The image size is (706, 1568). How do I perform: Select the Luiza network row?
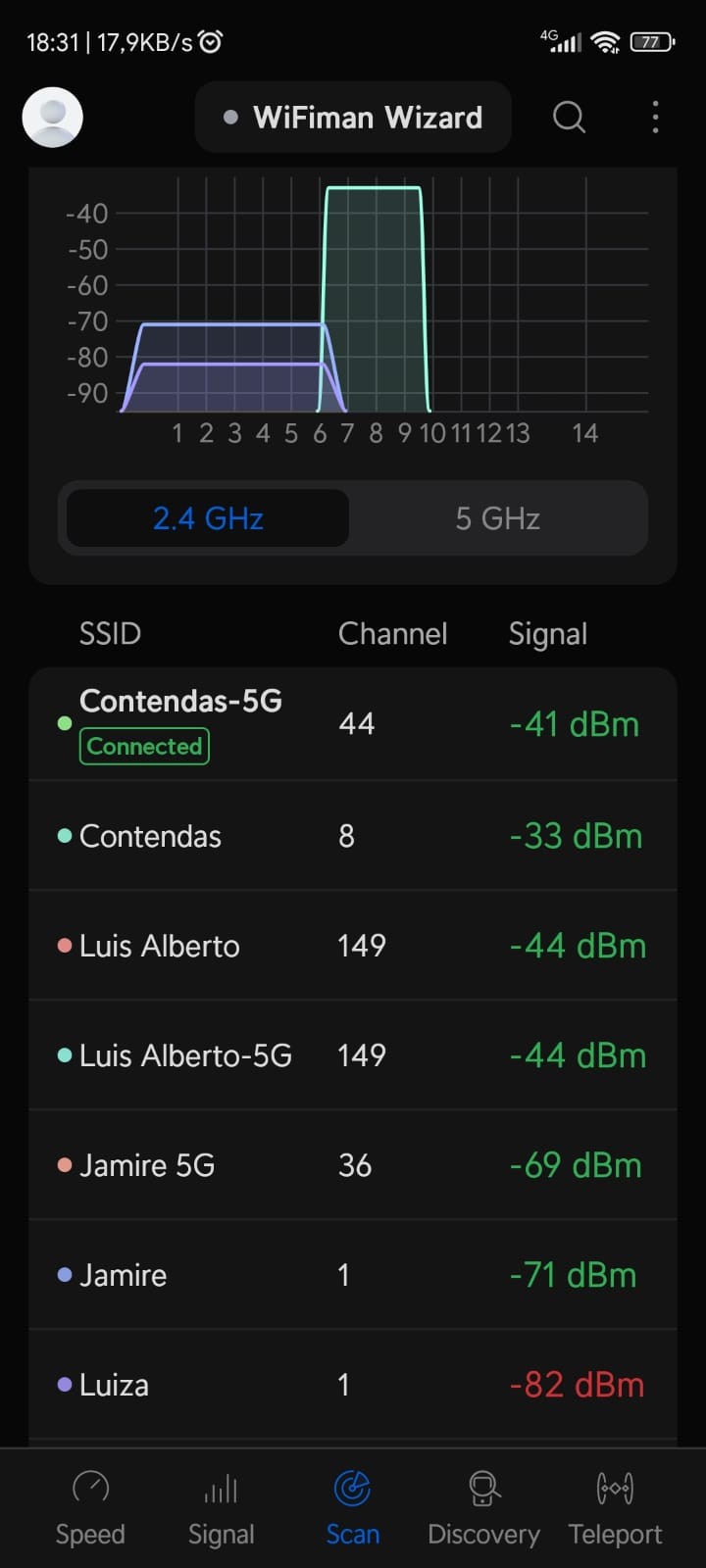coord(353,1385)
